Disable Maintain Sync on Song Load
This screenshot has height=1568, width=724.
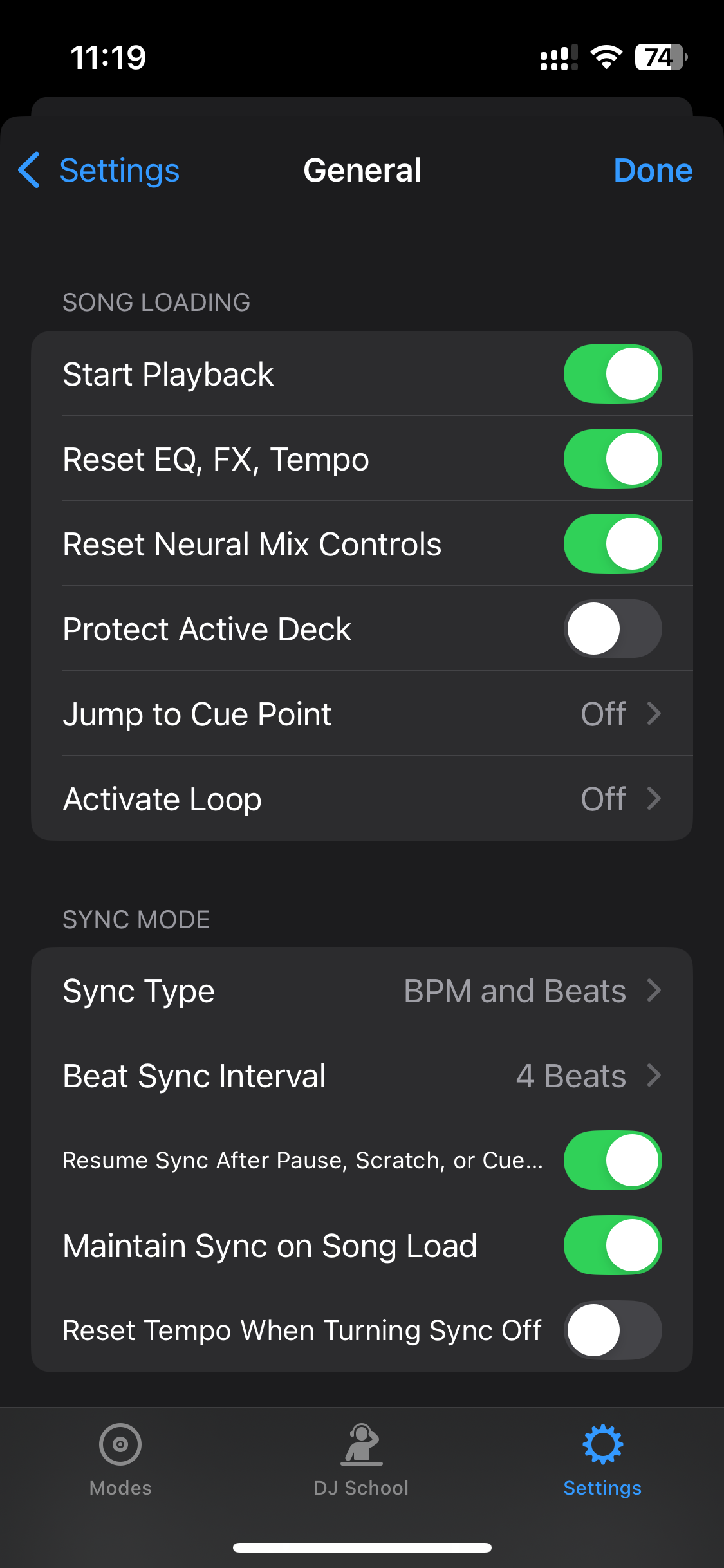[x=612, y=1245]
